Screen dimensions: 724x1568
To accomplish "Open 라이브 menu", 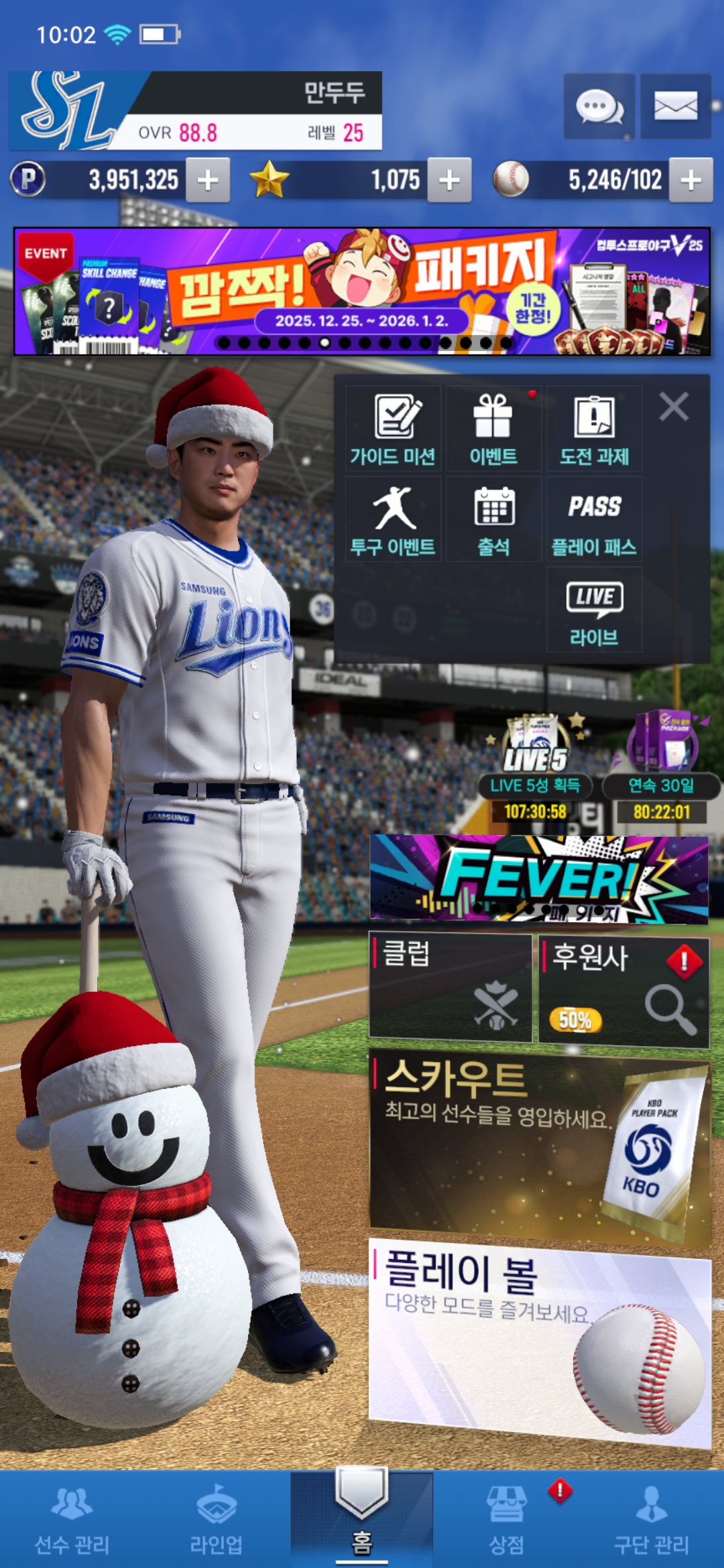I will [594, 610].
